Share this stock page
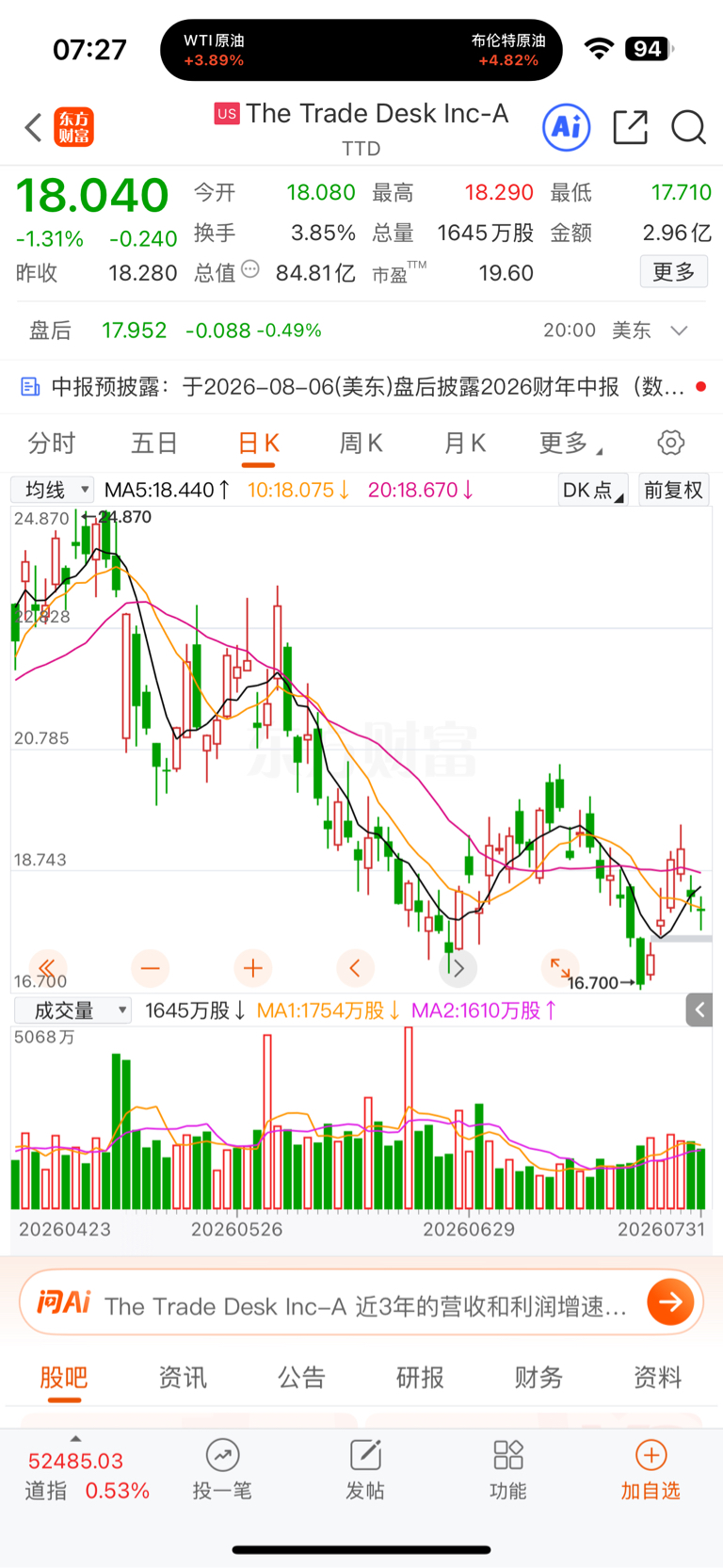This screenshot has width=723, height=1568. (x=630, y=127)
